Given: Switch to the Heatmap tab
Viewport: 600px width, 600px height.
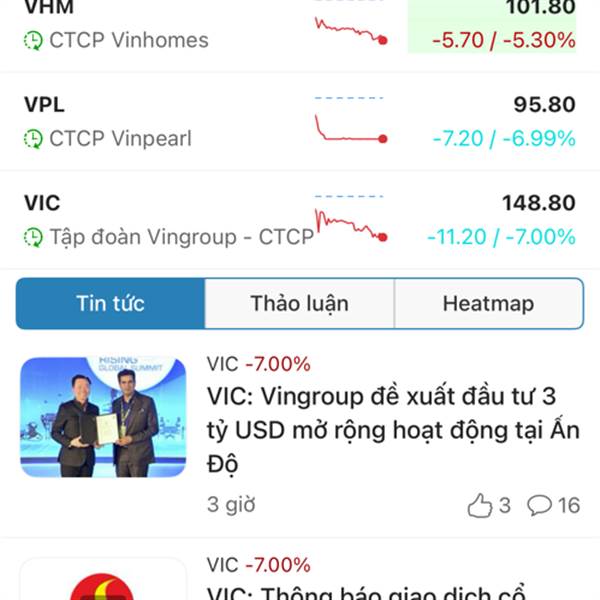Looking at the screenshot, I should 489,303.
